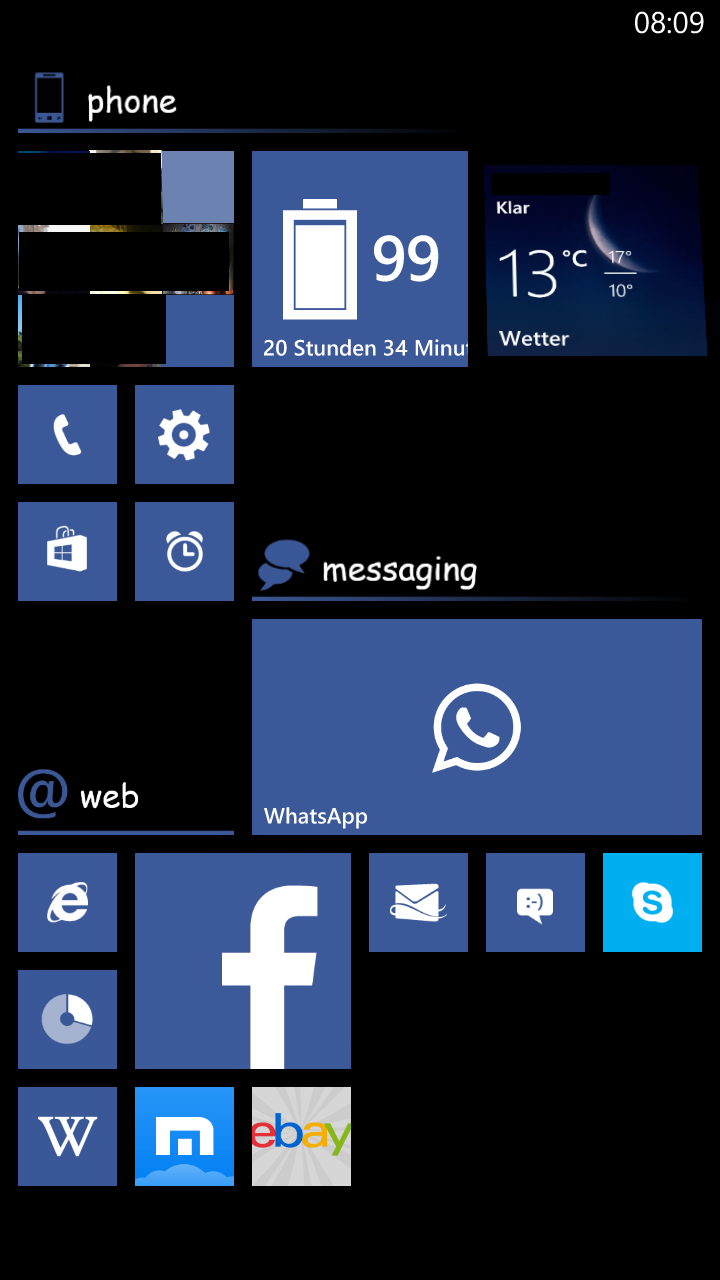This screenshot has height=1280, width=720.
Task: Open the Facebook tile
Action: (x=243, y=961)
